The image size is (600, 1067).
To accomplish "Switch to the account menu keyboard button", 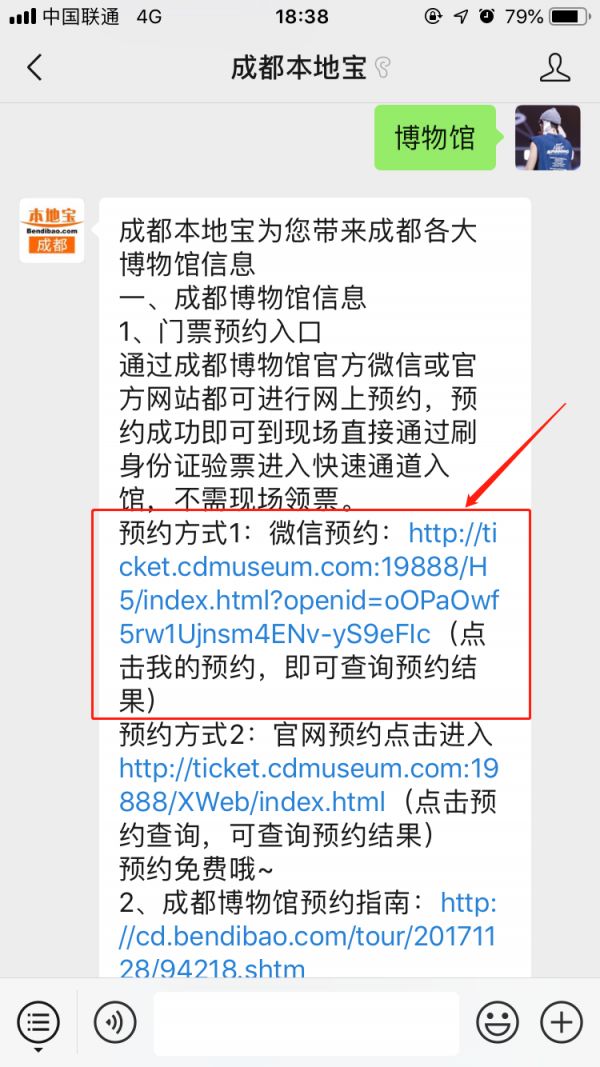I will tap(38, 1021).
